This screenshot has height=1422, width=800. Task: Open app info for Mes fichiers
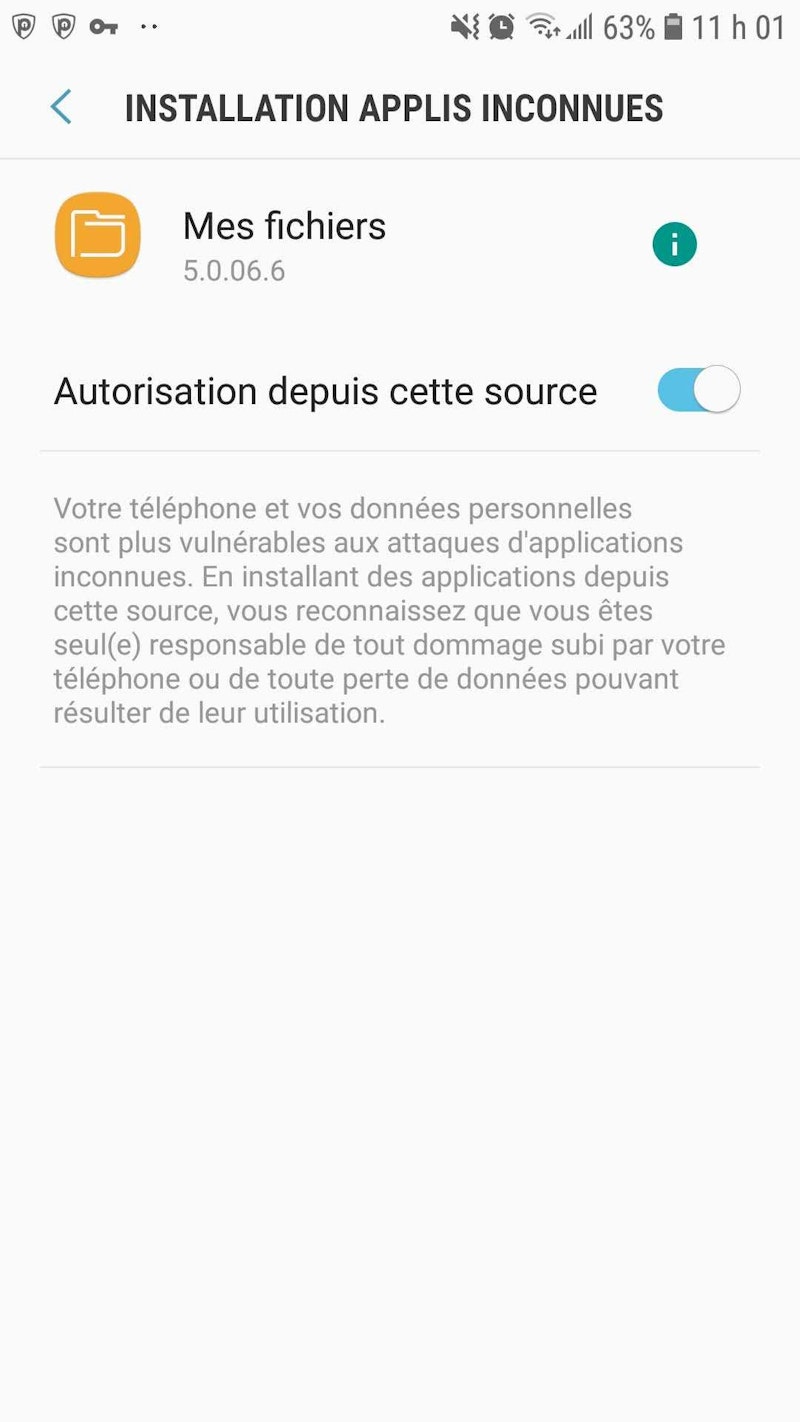(674, 244)
